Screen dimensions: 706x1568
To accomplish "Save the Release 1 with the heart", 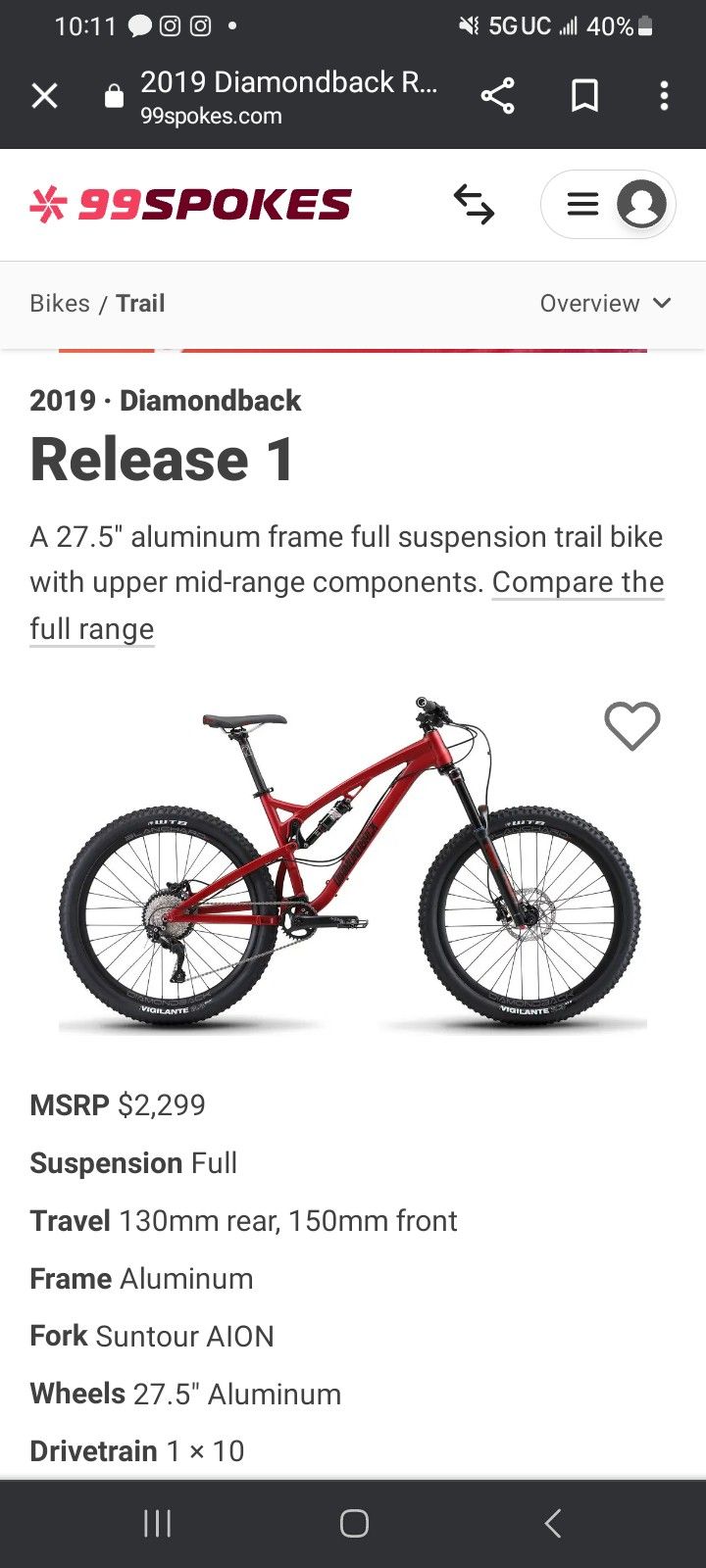I will click(632, 726).
